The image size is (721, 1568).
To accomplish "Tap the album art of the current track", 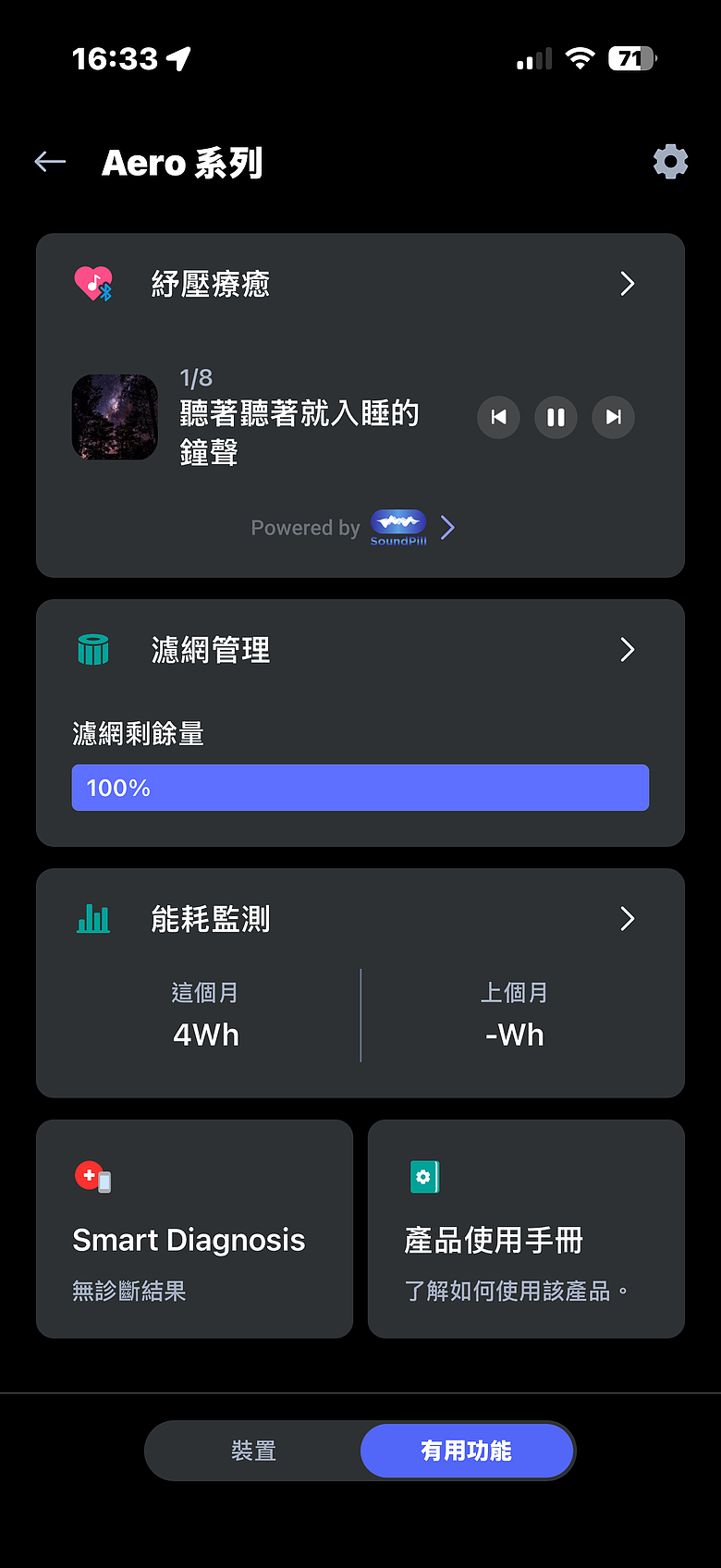I will [x=115, y=417].
